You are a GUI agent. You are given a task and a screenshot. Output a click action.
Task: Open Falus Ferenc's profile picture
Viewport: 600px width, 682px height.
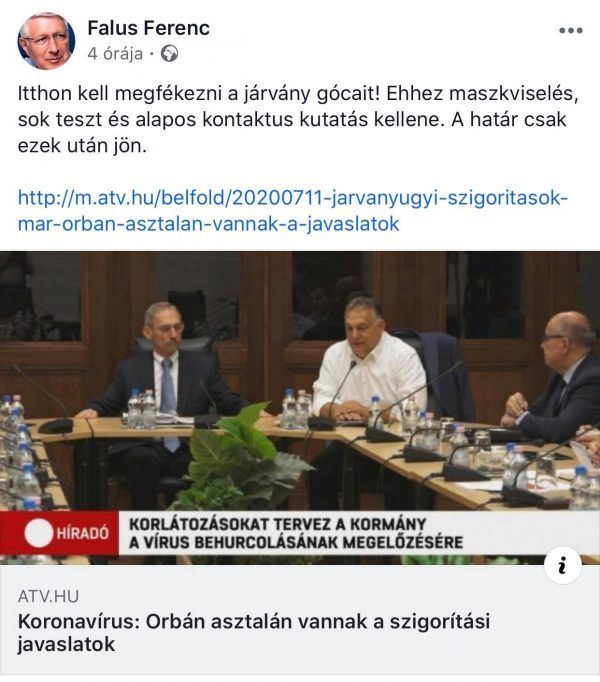46,41
